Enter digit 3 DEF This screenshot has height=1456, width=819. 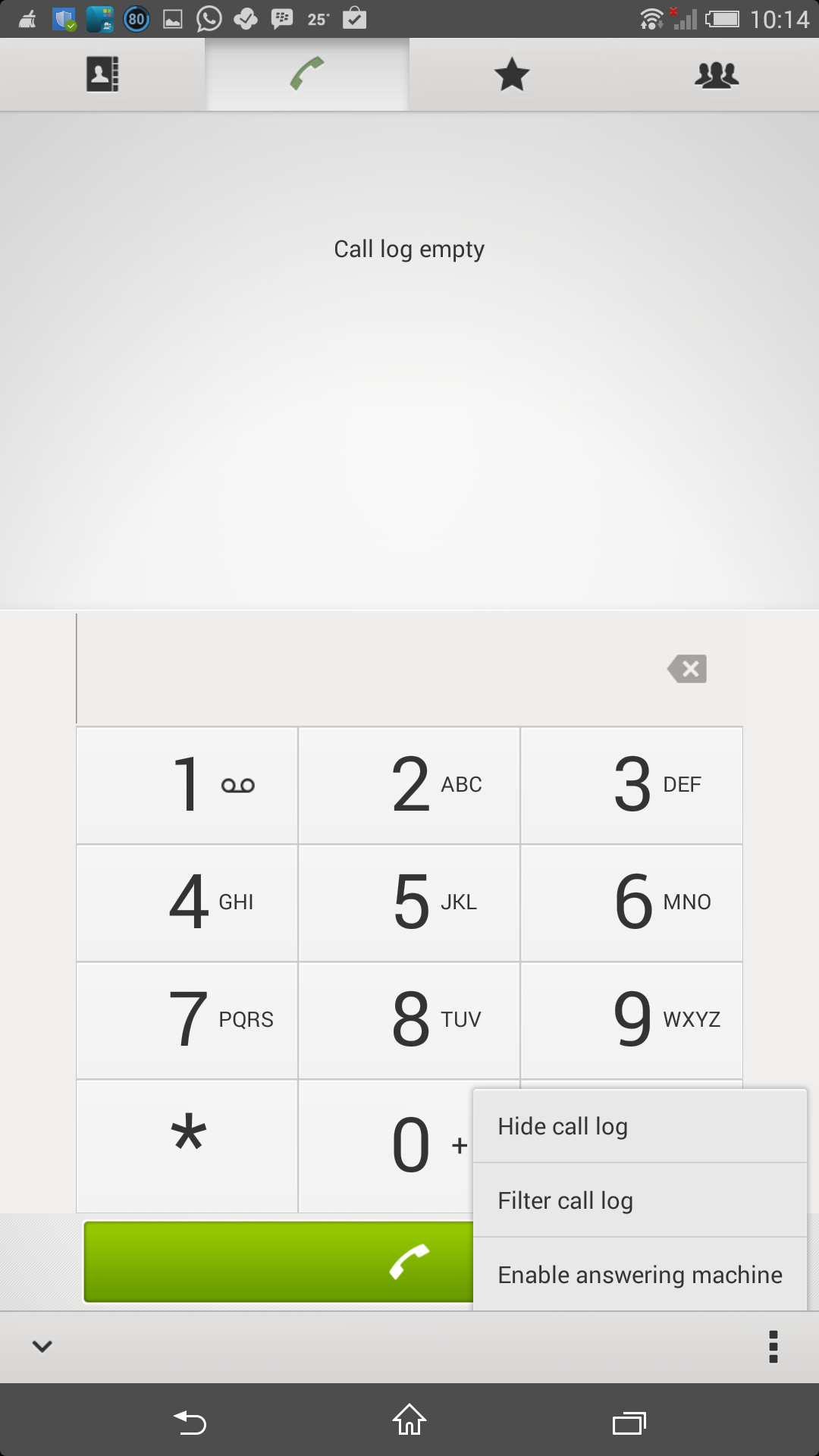[632, 785]
